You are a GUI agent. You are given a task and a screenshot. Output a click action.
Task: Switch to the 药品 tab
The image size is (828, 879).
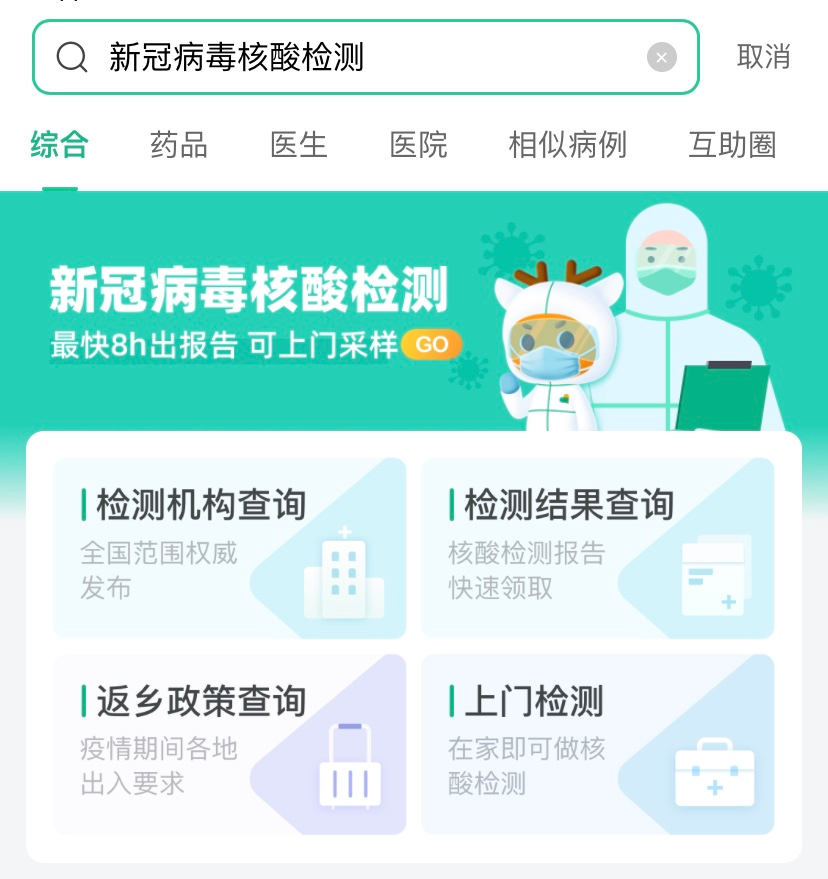(179, 145)
